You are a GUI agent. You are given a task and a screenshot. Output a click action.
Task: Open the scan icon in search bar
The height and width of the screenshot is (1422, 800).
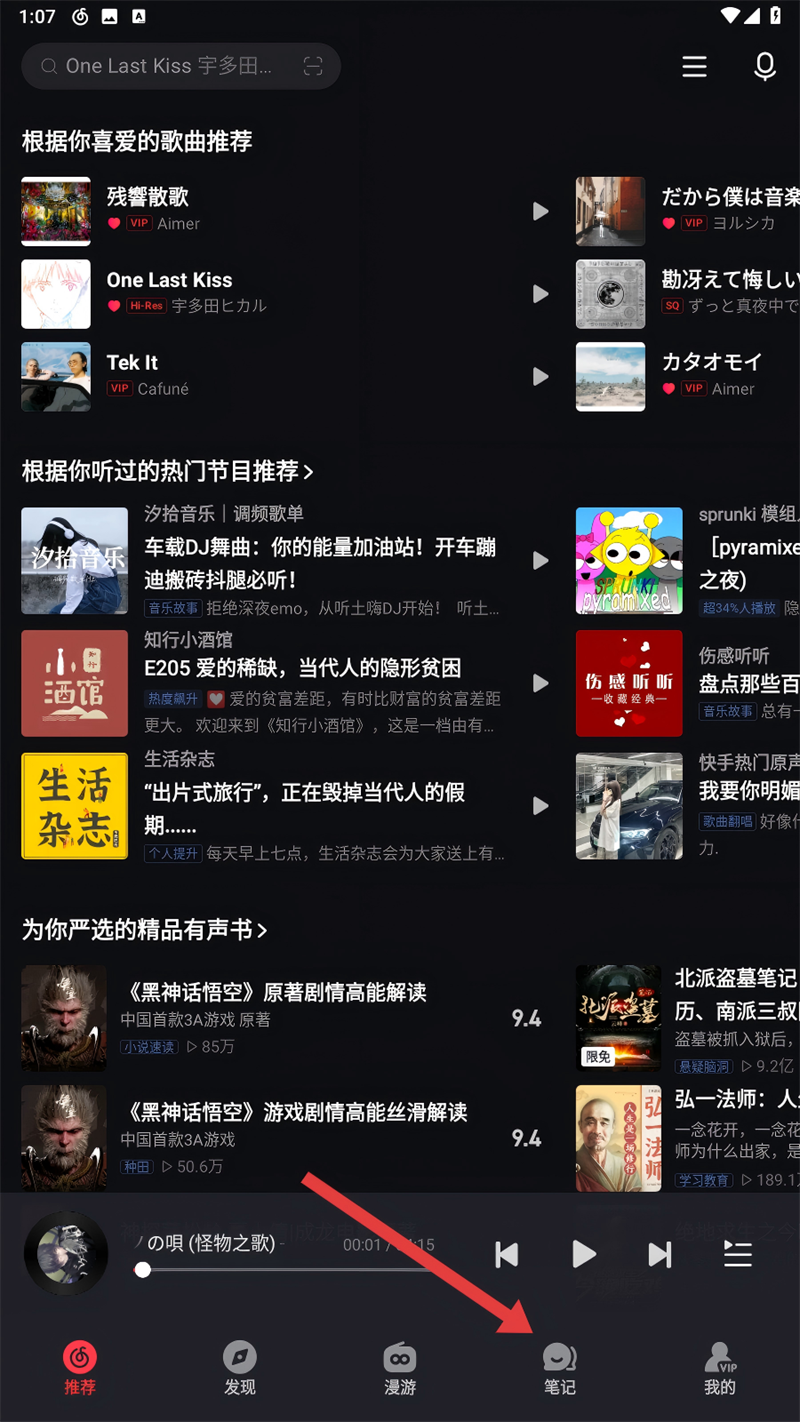point(313,67)
